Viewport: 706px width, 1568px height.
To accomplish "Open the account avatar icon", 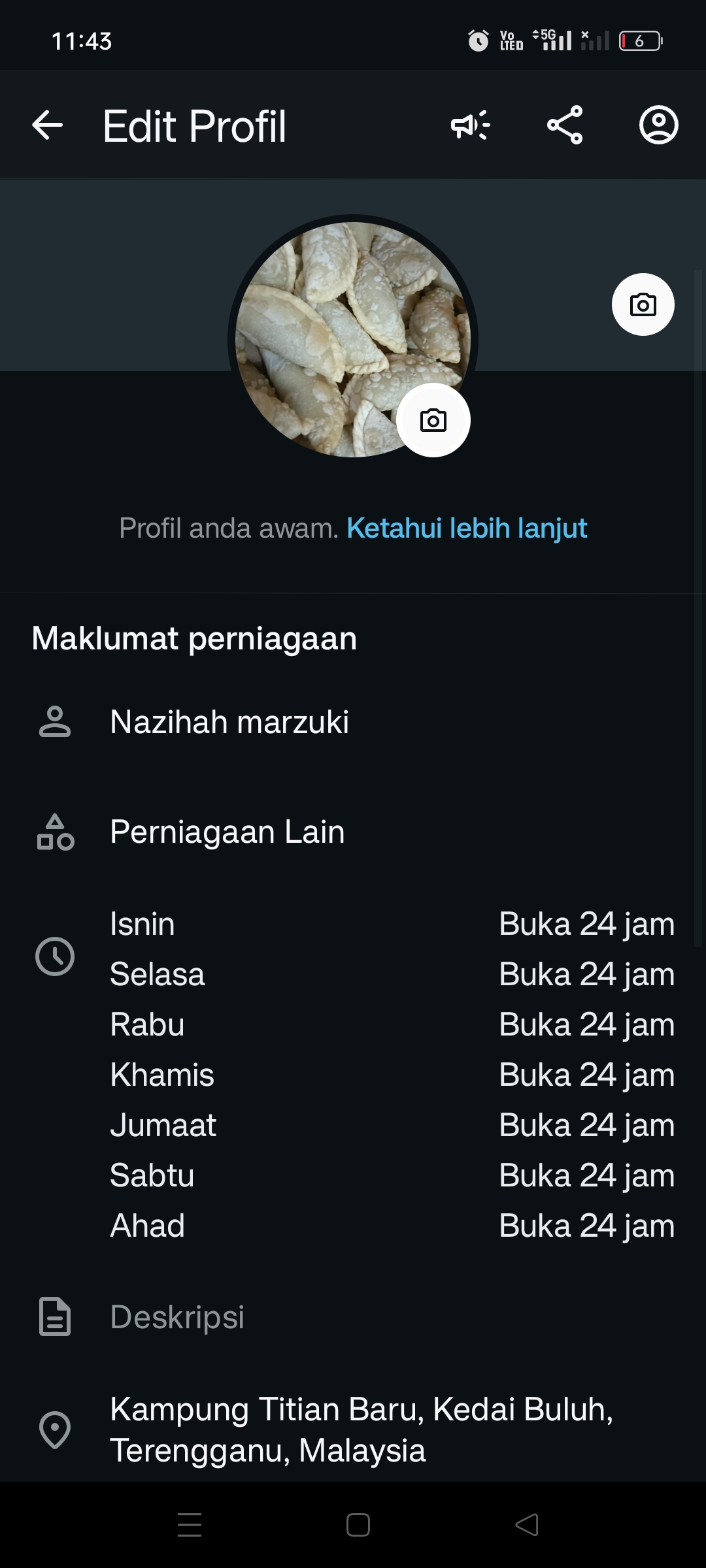I will pos(658,125).
